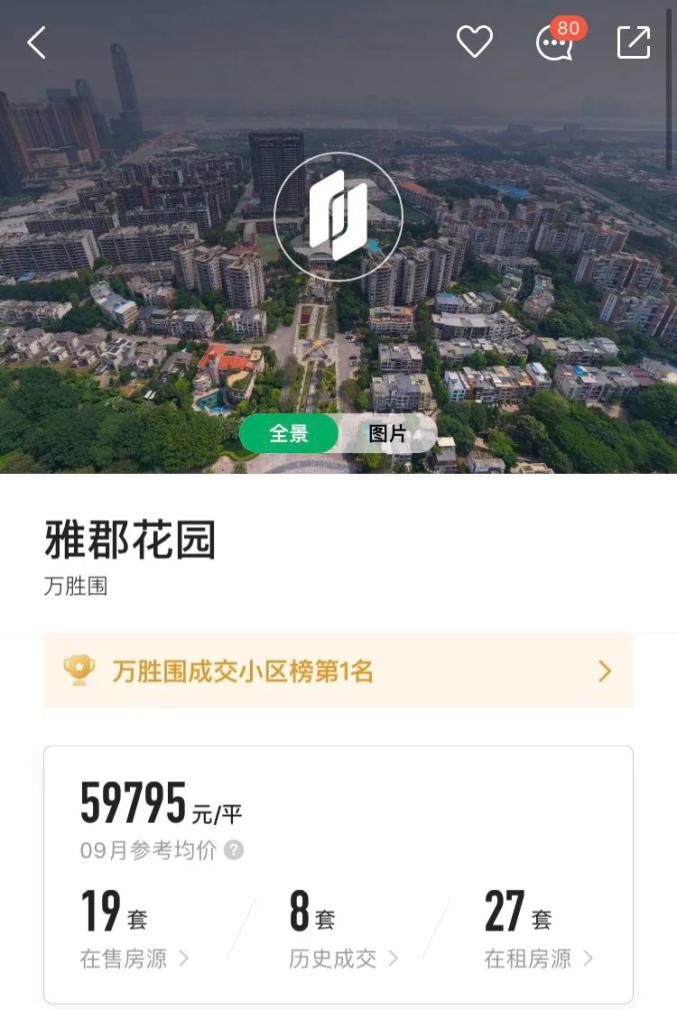Screen dimensions: 677x1009
Task: Open the VR panorama viewer circle
Action: point(338,216)
